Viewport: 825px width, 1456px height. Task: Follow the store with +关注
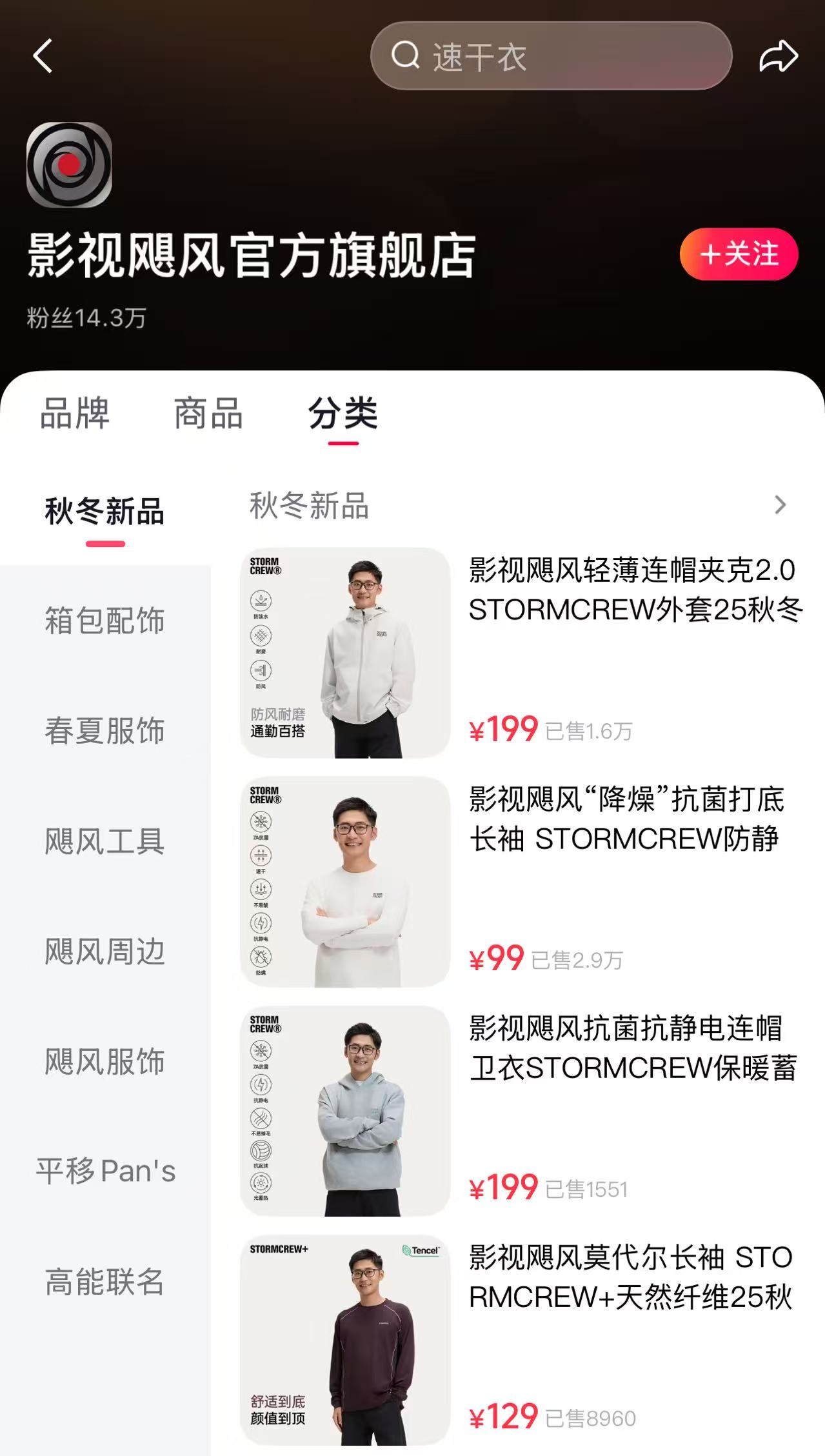point(739,254)
